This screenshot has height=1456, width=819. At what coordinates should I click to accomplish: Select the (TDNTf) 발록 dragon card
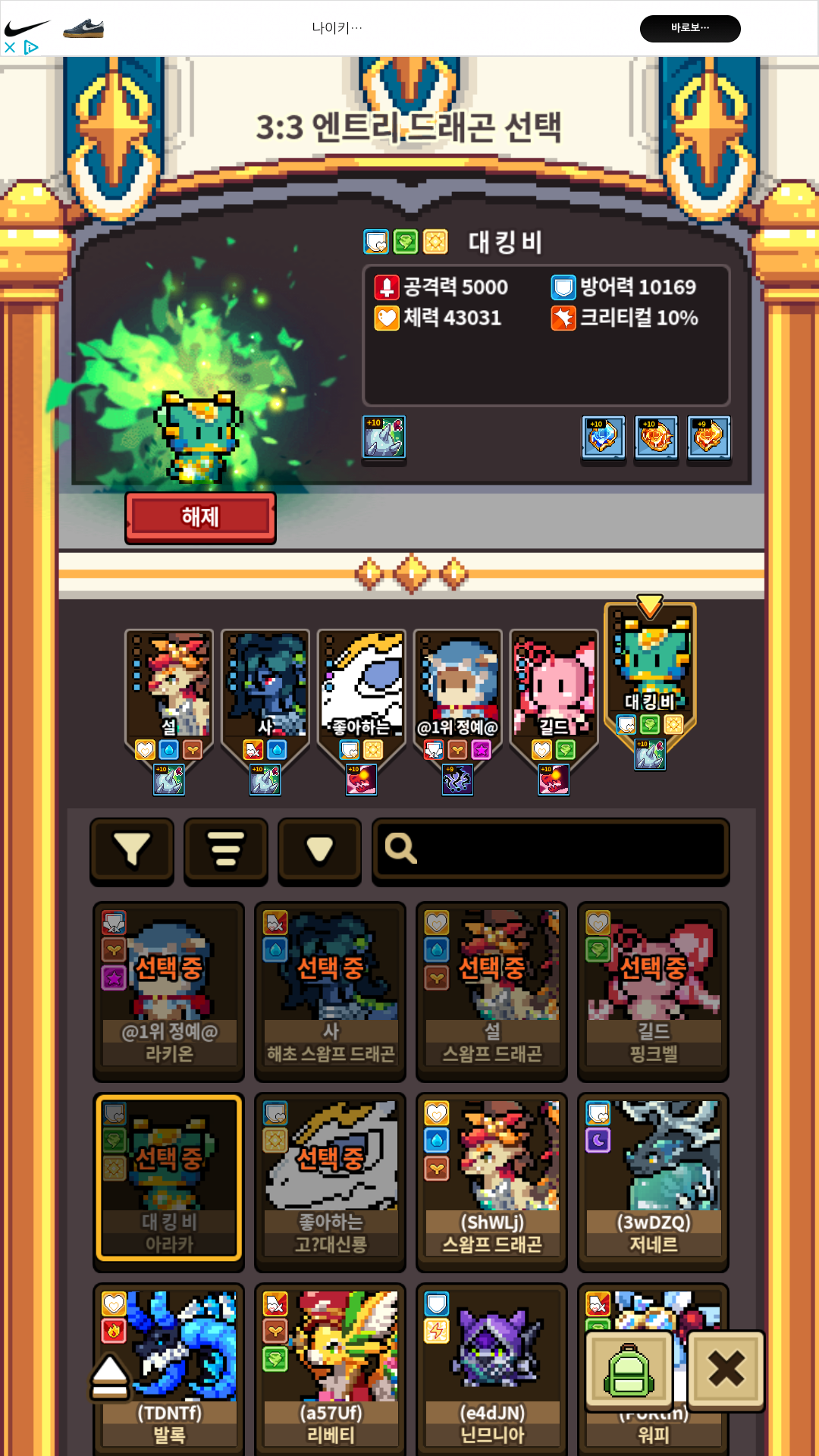[168, 1369]
